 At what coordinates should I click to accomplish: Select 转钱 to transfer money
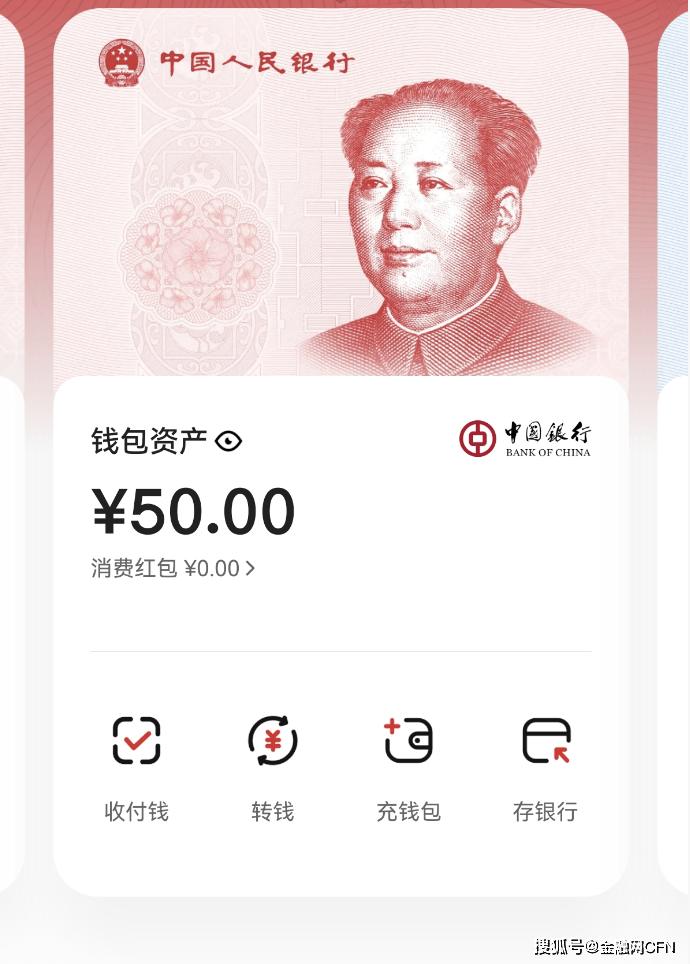[272, 769]
